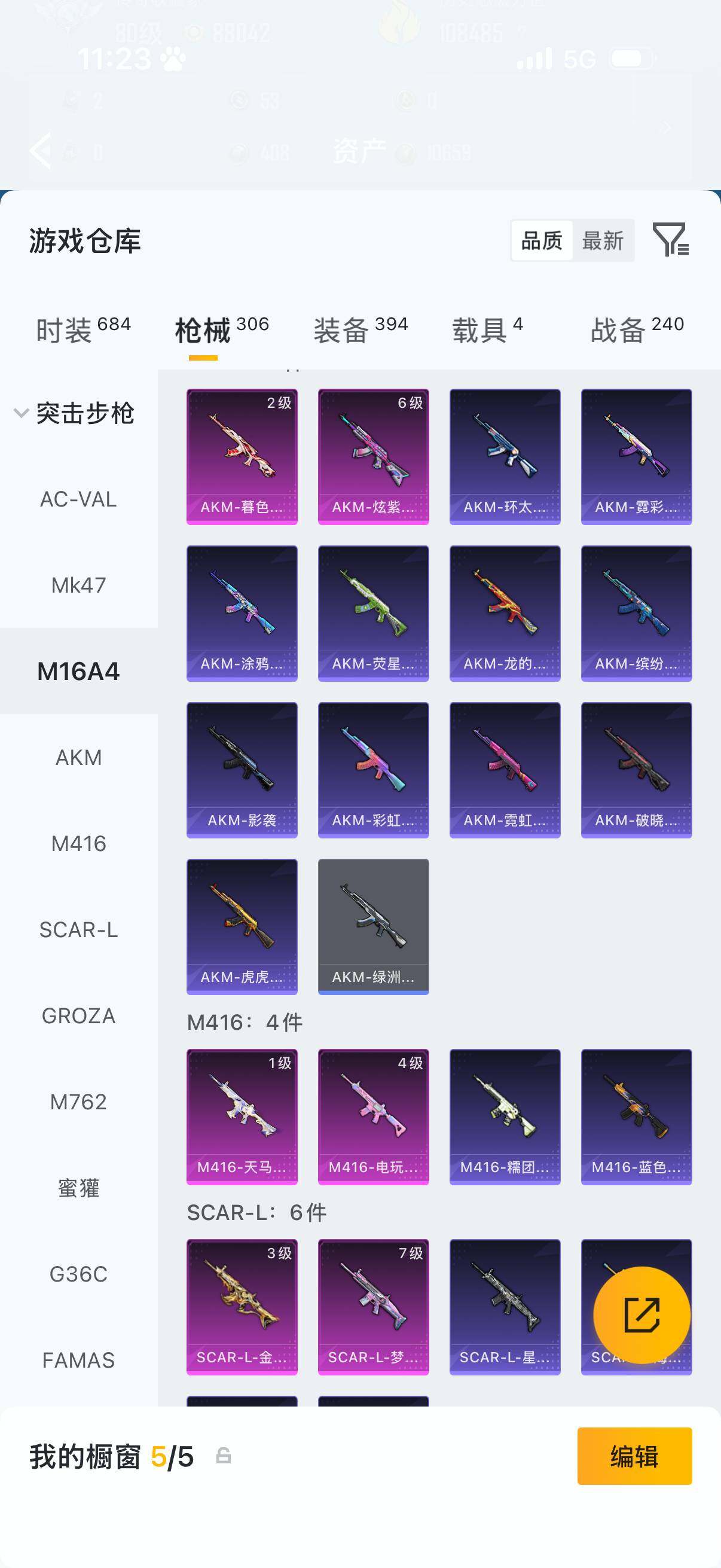
Task: Tap the orange share floating button
Action: tap(641, 1316)
